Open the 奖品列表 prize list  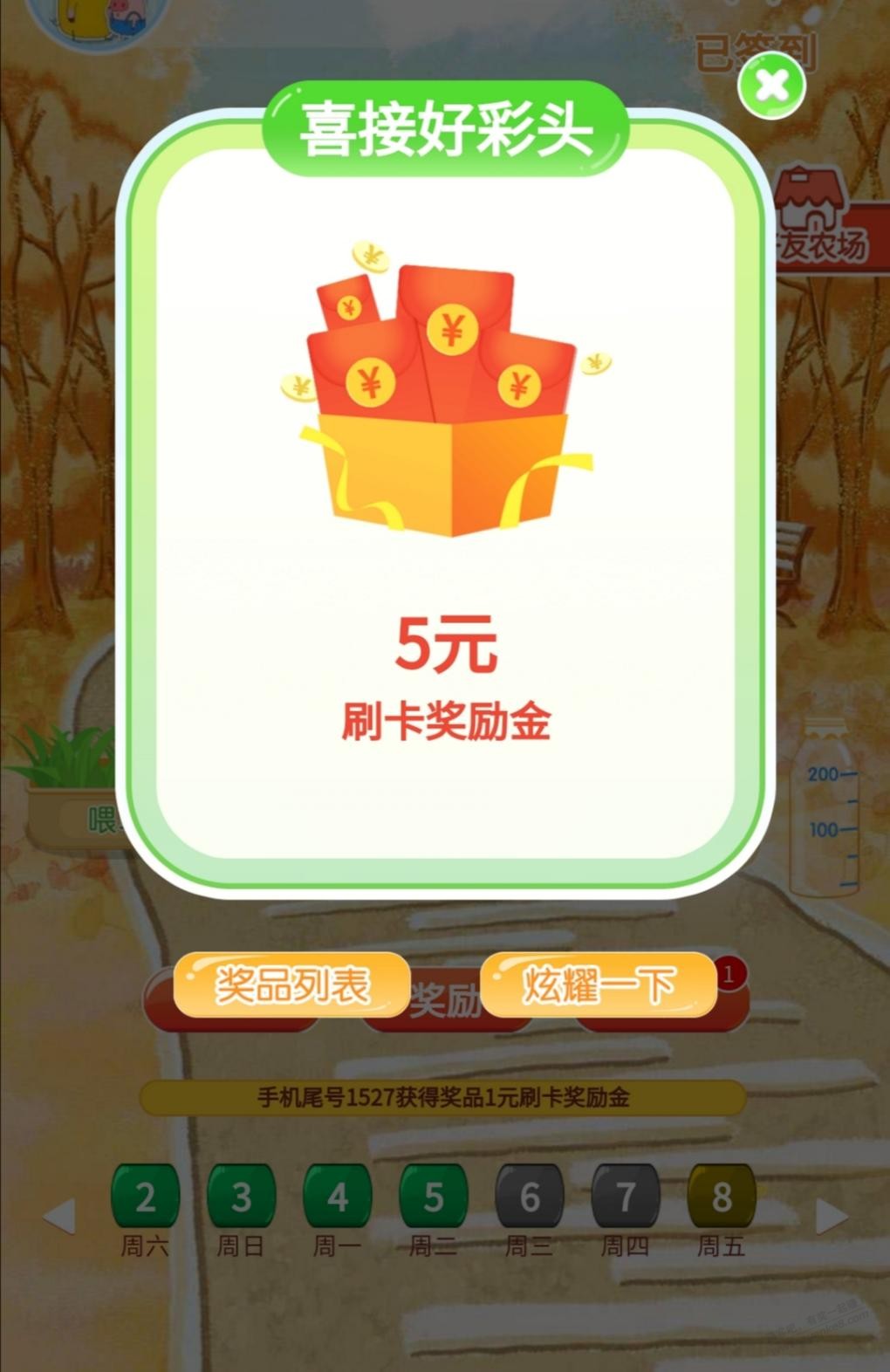click(x=291, y=984)
